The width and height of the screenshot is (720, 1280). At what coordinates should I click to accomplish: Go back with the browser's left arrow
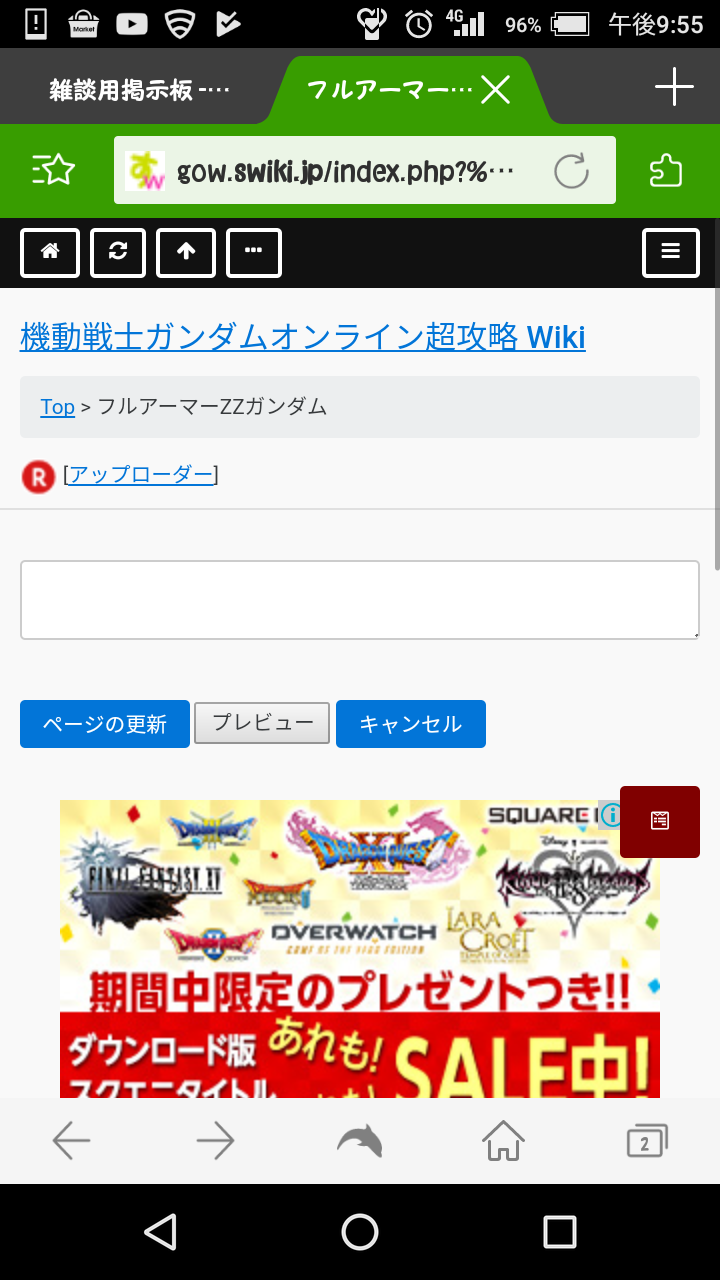click(x=72, y=1140)
